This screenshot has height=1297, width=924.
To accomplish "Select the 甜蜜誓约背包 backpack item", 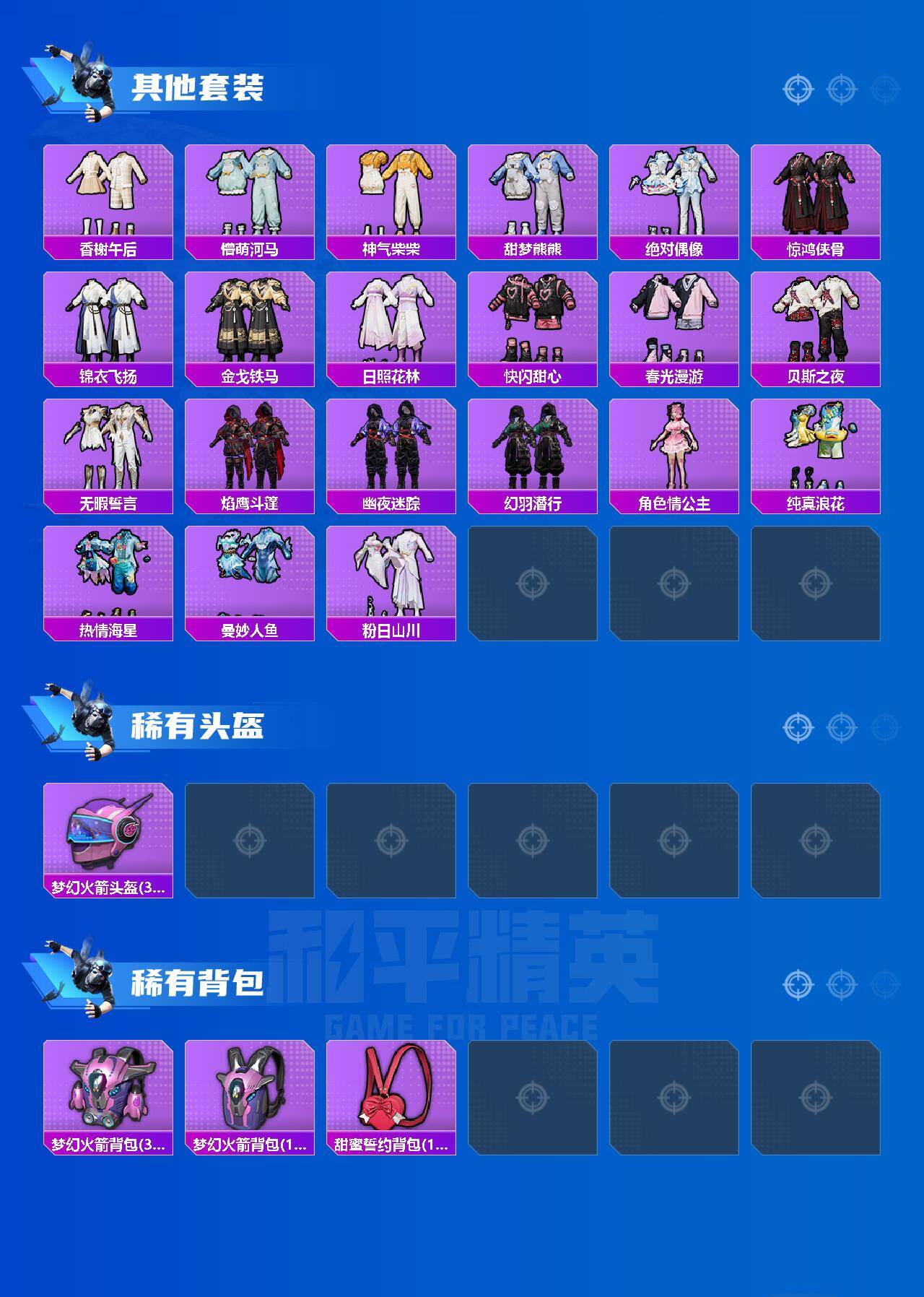I will [x=390, y=1105].
